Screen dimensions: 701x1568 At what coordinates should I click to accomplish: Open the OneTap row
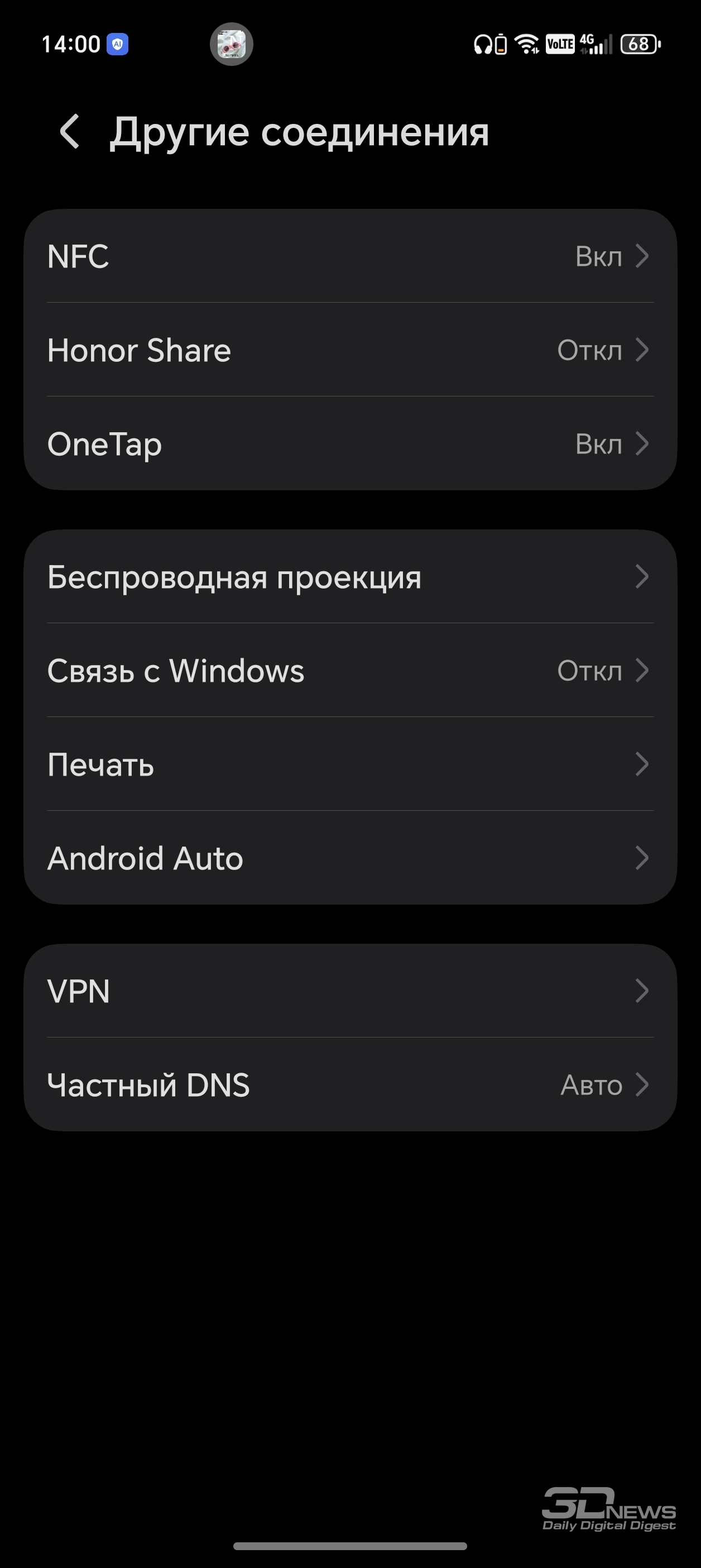coord(350,444)
